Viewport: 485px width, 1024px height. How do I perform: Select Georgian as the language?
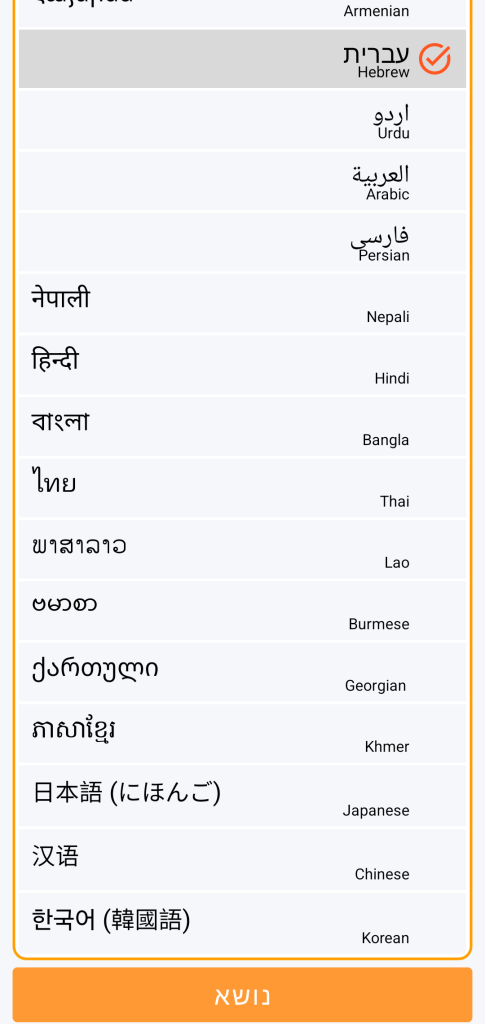[242, 672]
